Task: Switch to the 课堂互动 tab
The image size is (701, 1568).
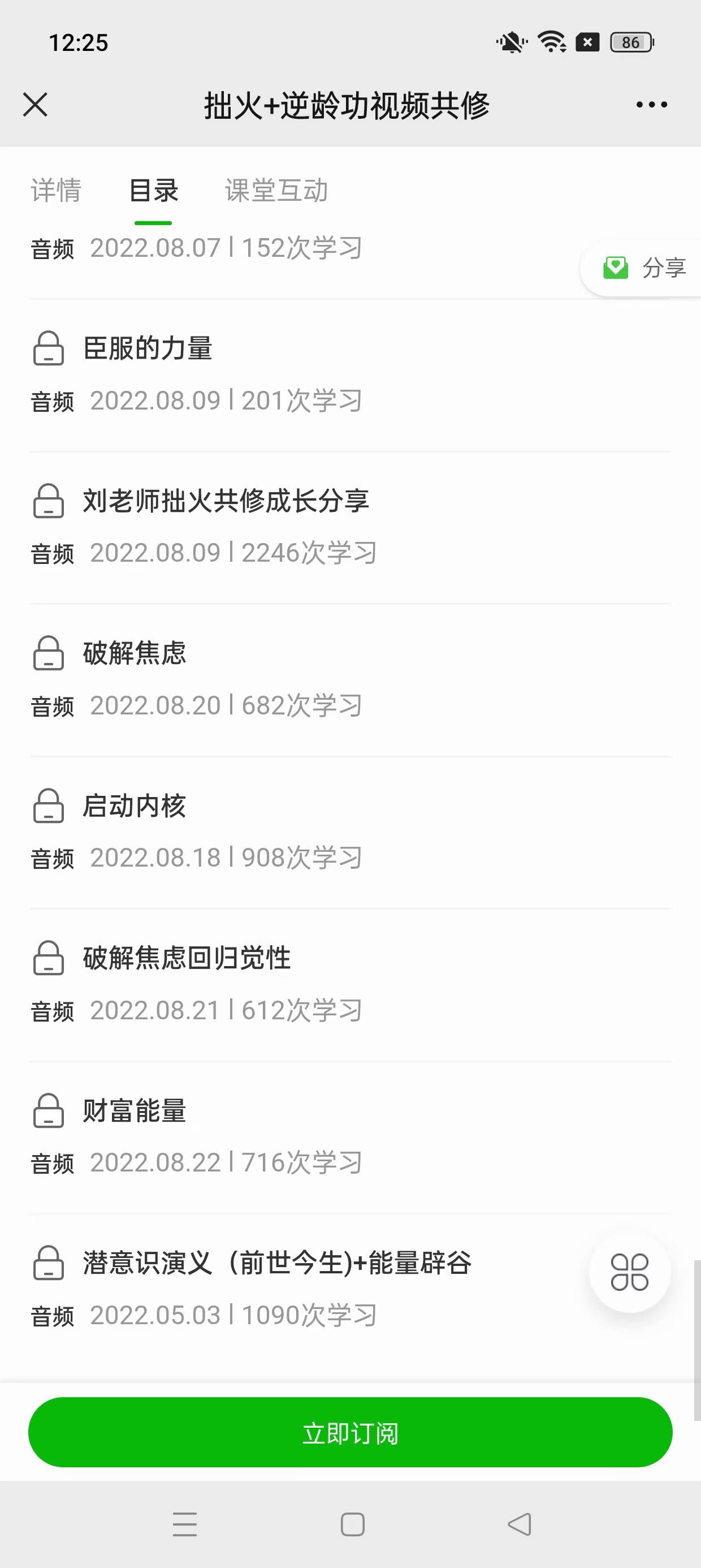Action: click(x=276, y=191)
